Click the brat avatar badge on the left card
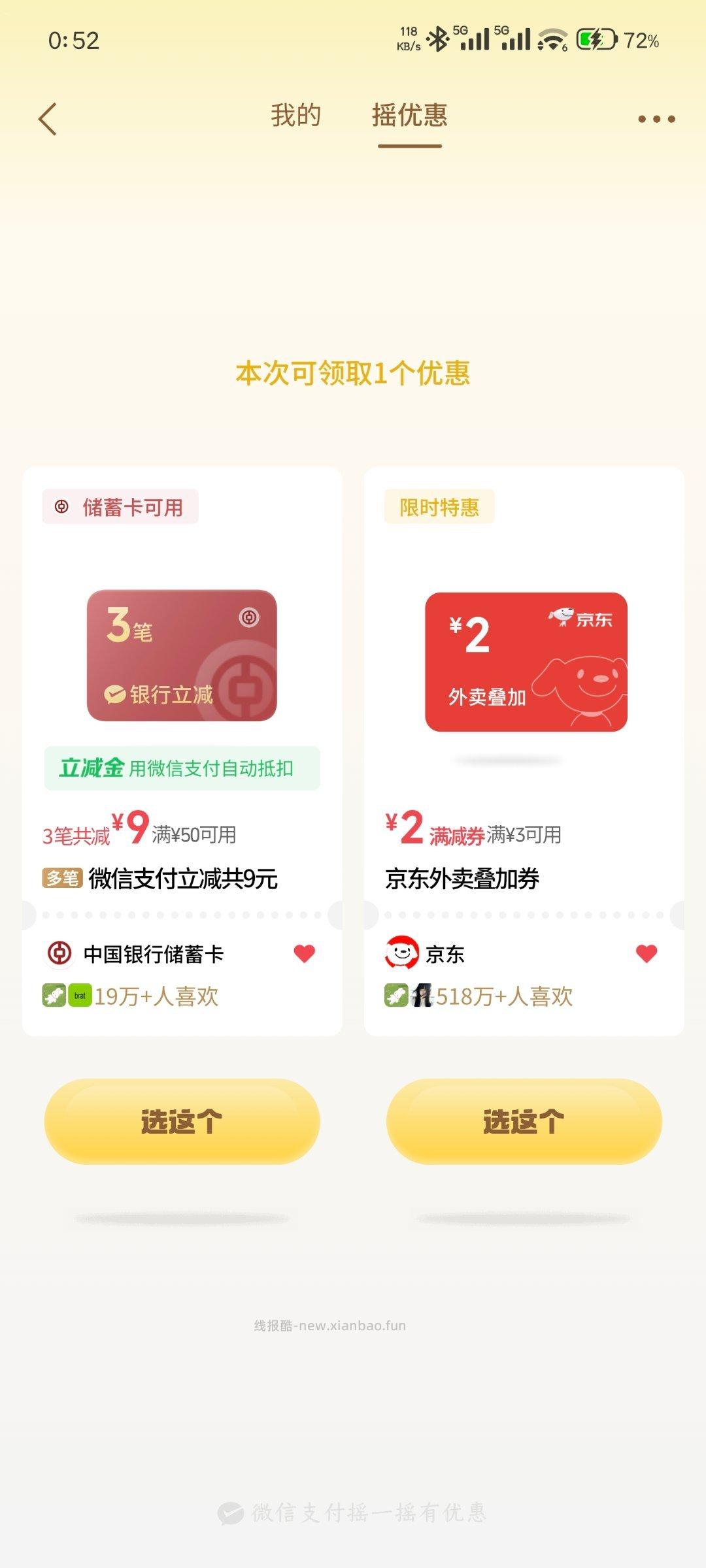Viewport: 706px width, 1568px height. [80, 994]
